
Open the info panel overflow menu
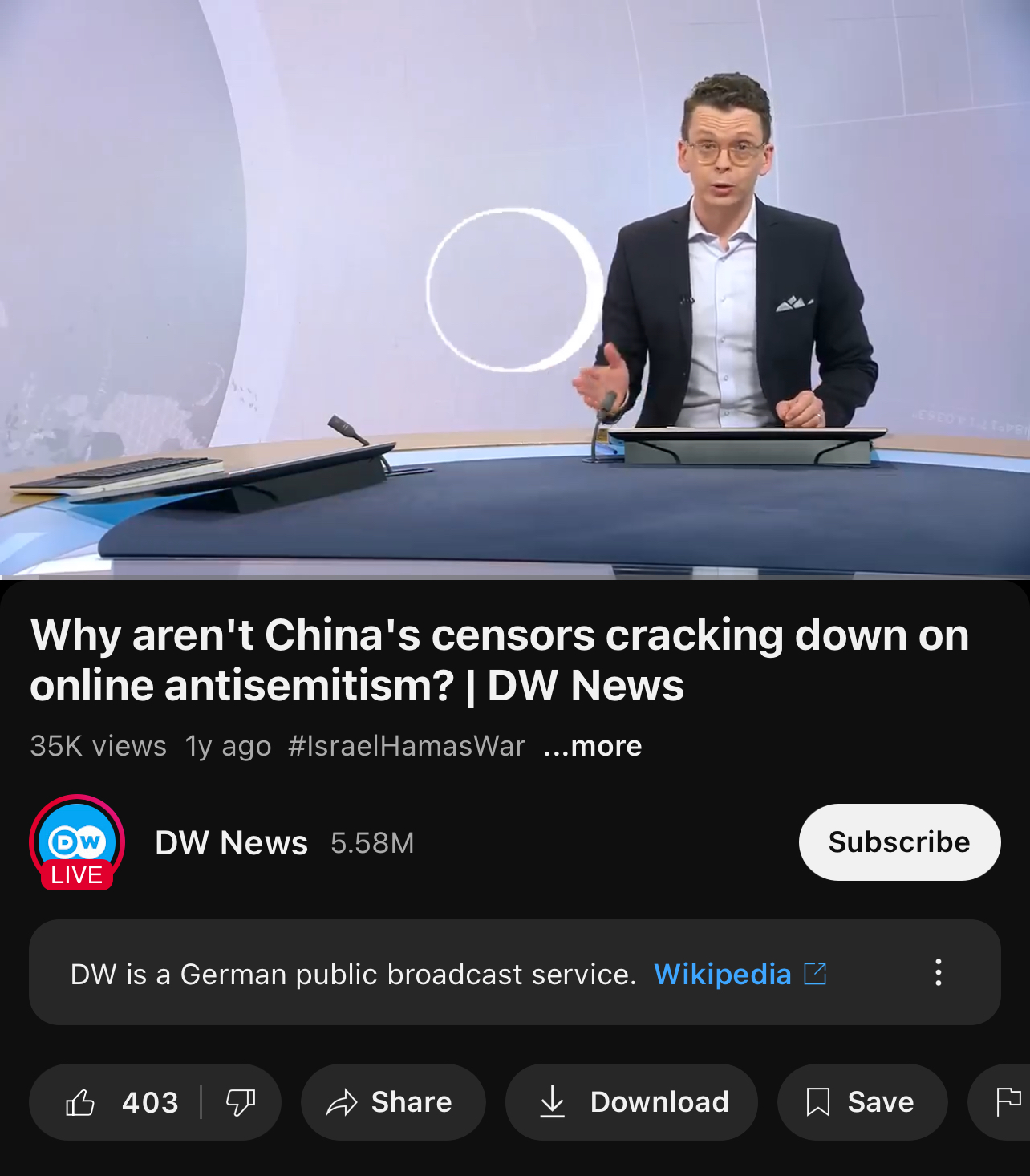click(938, 972)
